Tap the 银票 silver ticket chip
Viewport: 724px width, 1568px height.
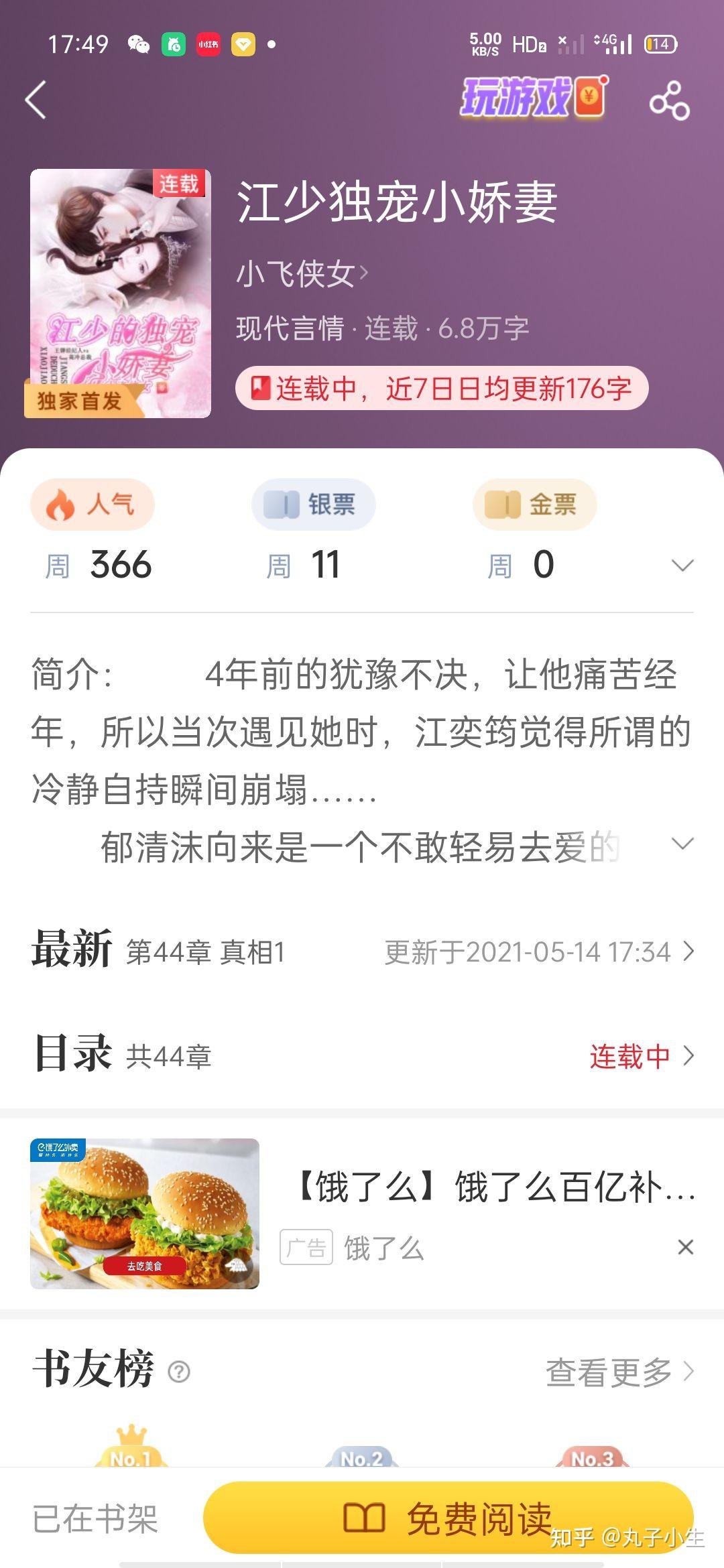(x=313, y=505)
